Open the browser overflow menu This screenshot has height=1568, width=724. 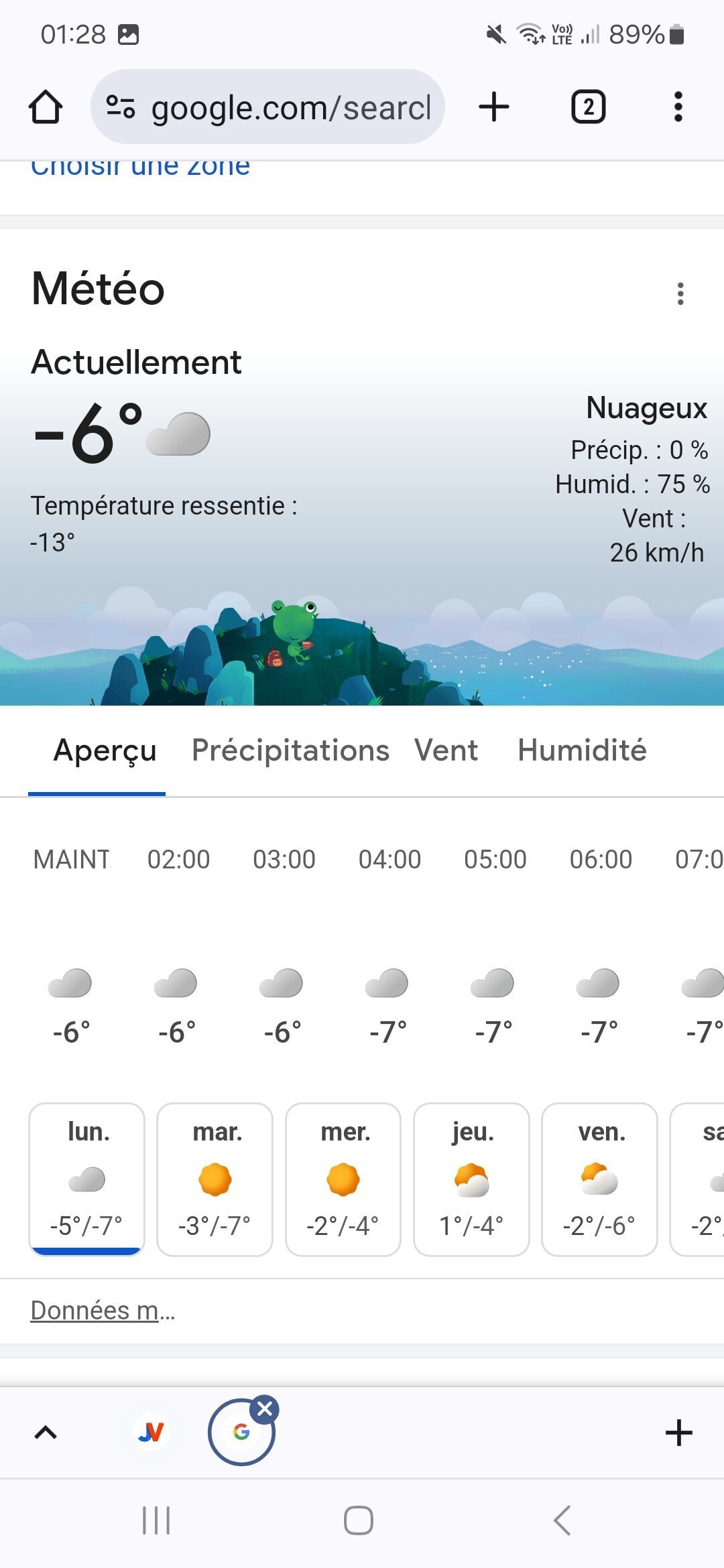tap(678, 107)
